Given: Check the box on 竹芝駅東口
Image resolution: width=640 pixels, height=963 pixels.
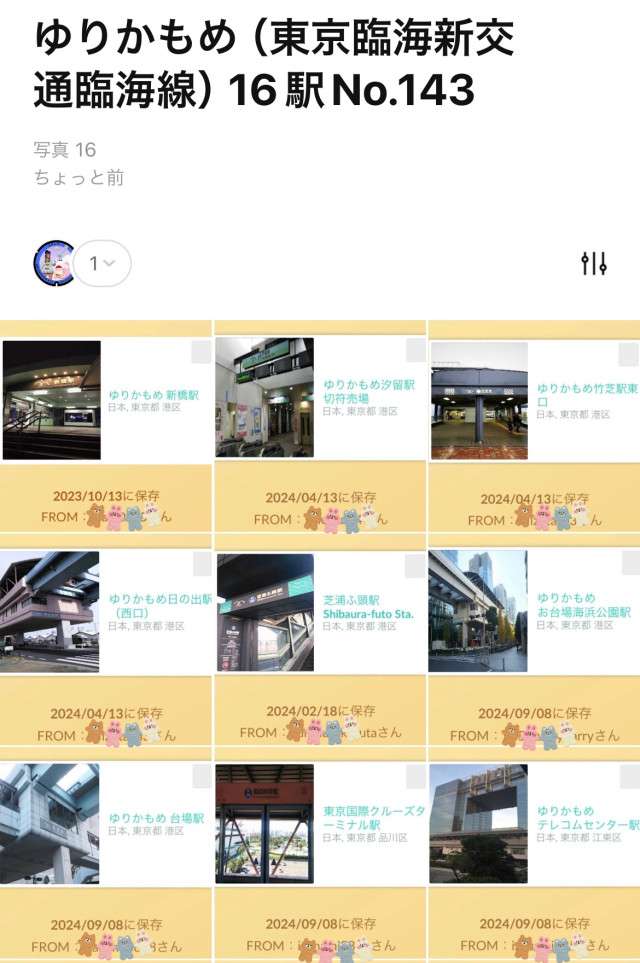Looking at the screenshot, I should pos(628,354).
